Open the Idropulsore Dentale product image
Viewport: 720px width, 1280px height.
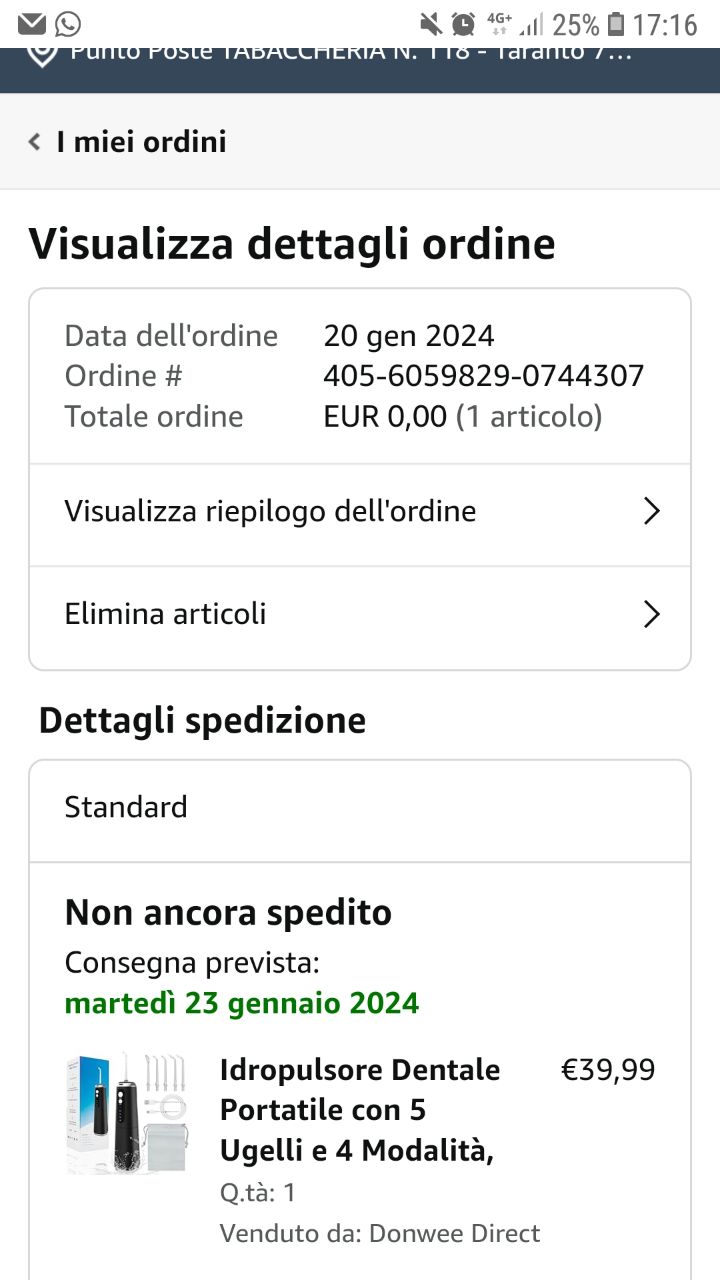tap(127, 1112)
